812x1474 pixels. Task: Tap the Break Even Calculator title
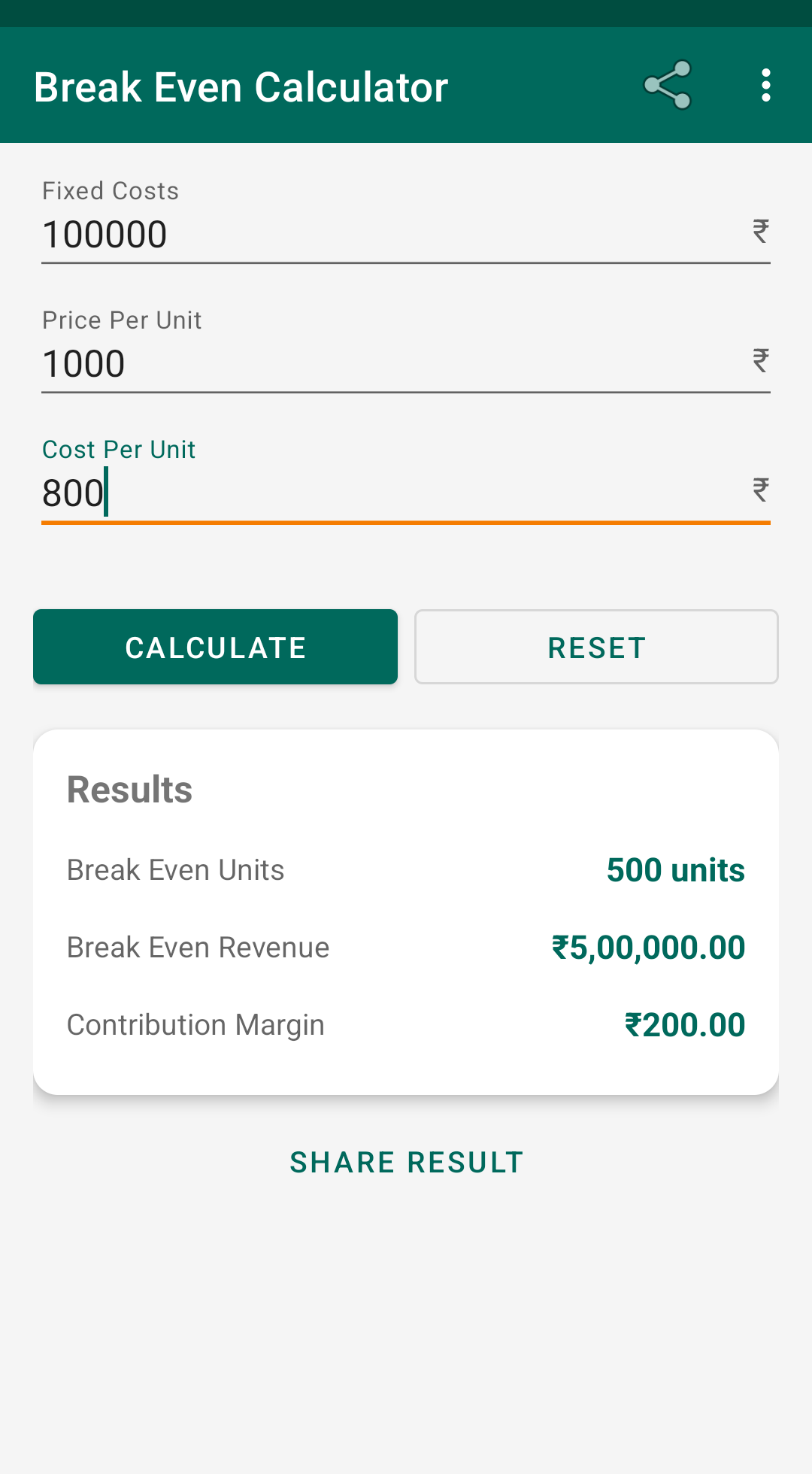pos(241,85)
